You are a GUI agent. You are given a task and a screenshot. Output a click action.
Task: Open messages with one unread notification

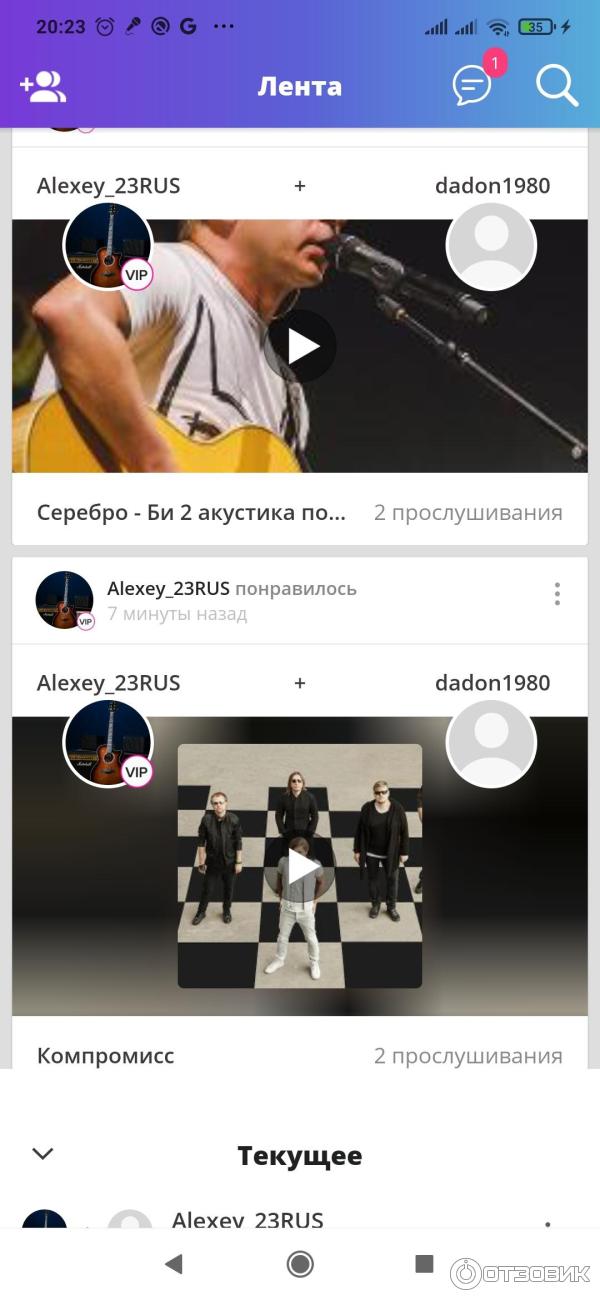click(473, 86)
